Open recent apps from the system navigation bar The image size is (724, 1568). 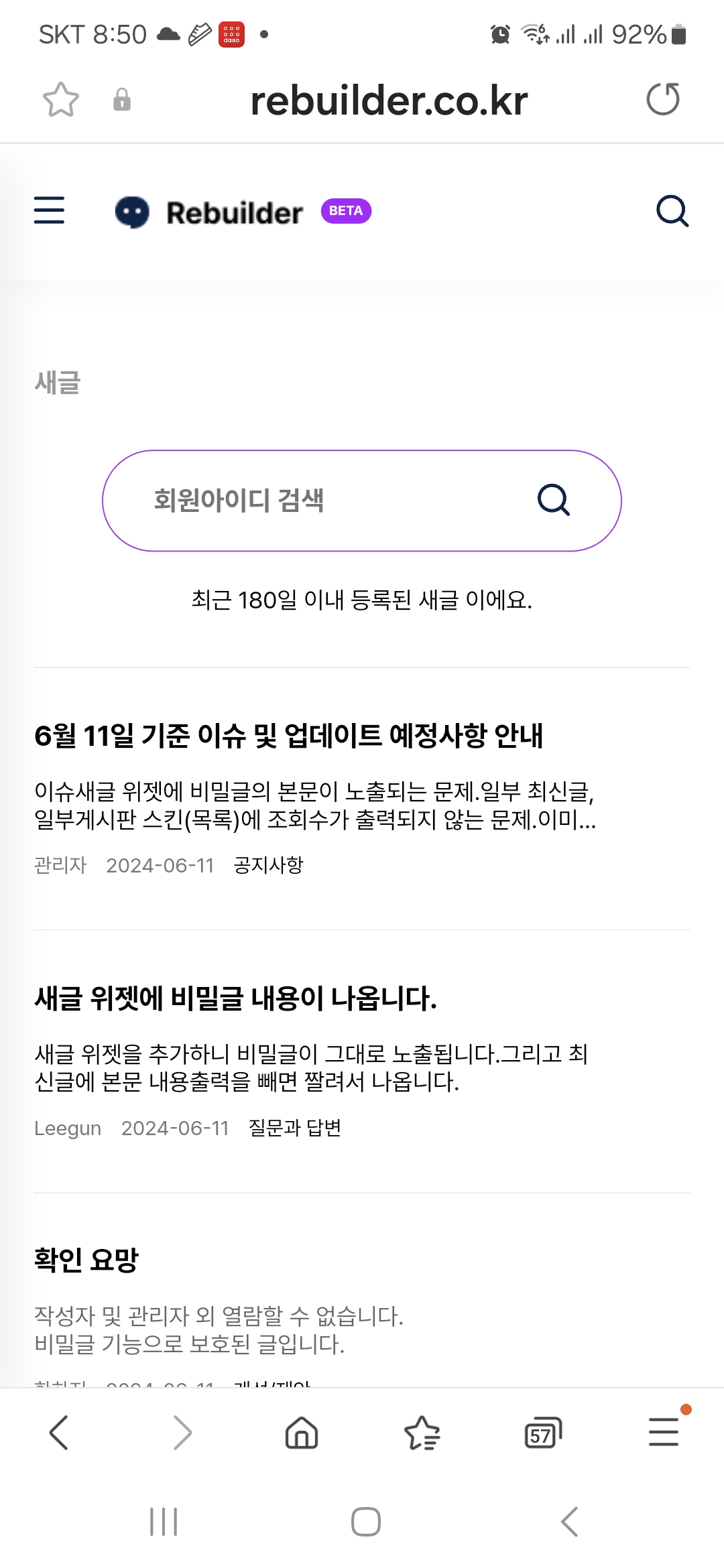click(x=164, y=1522)
